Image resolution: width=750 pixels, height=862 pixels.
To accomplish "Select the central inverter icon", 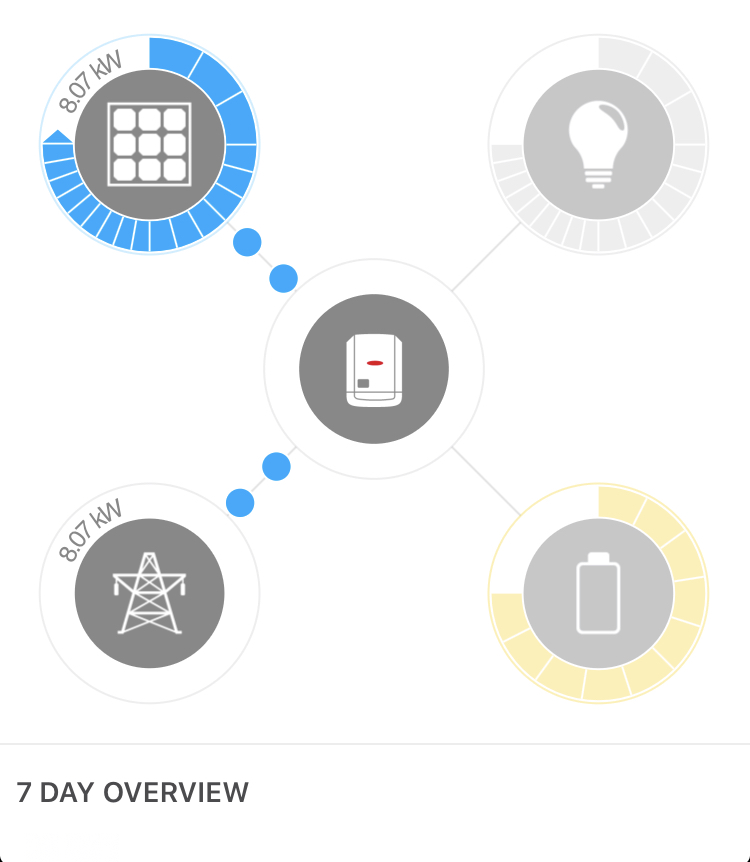I will point(374,369).
